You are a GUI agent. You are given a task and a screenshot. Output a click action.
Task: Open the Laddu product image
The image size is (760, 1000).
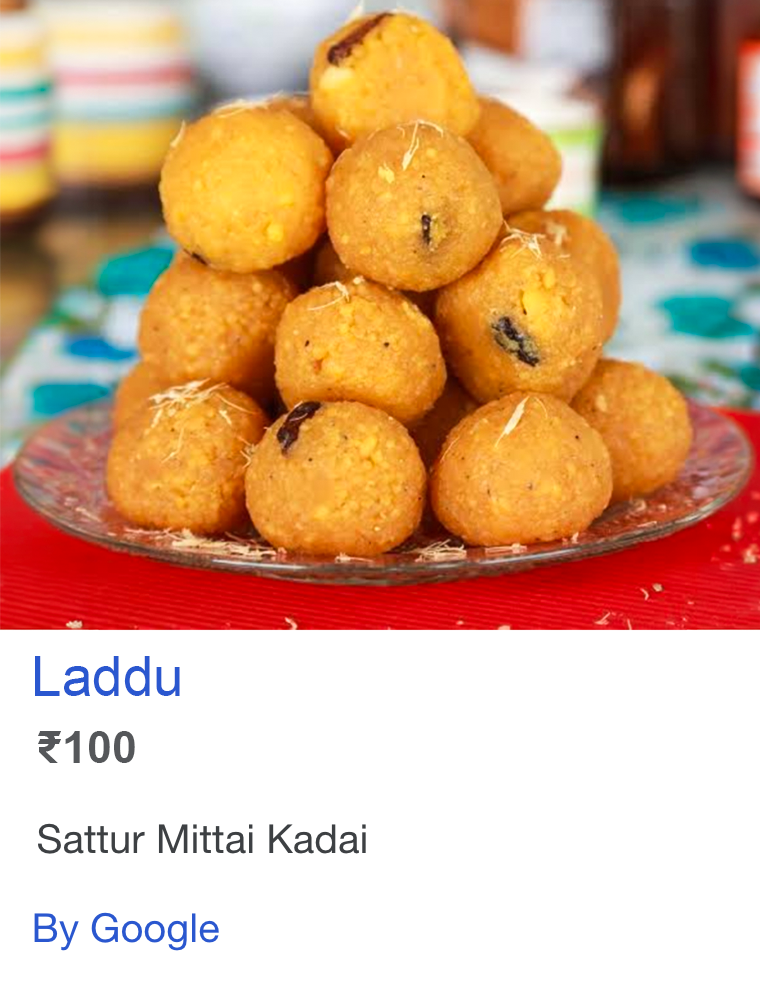[380, 315]
